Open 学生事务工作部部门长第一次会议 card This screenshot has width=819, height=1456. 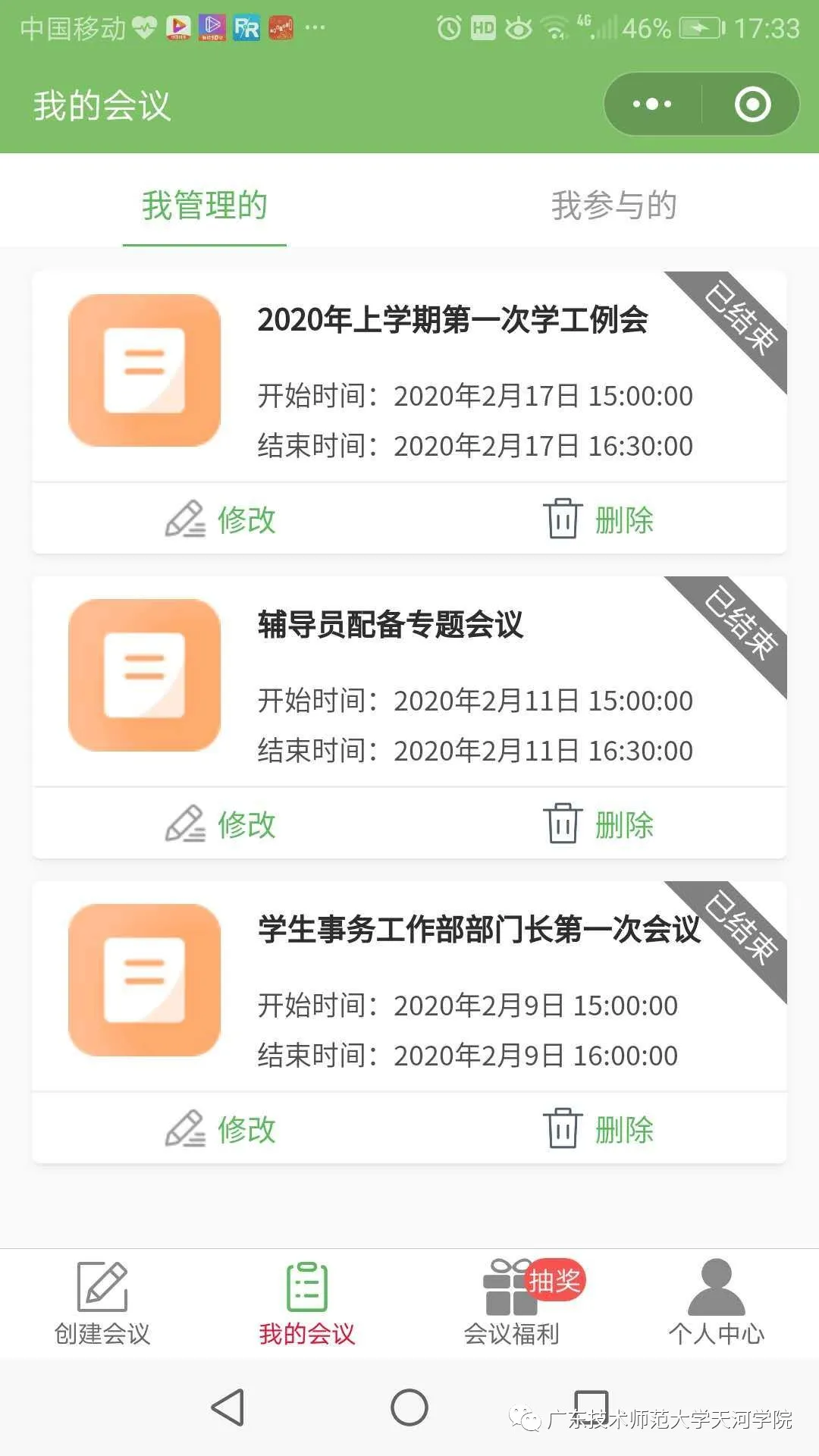tap(409, 987)
